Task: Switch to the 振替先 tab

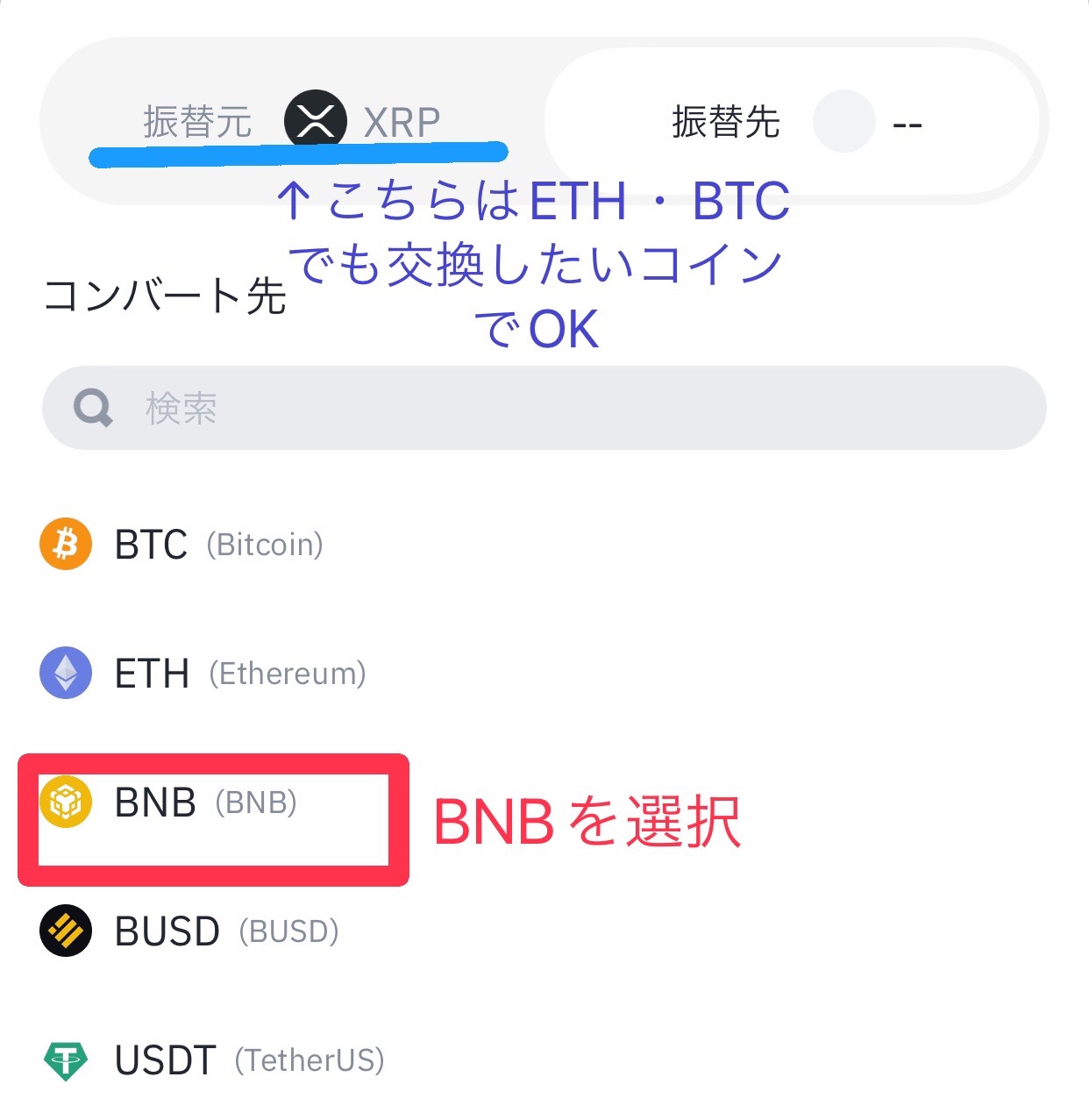Action: click(794, 121)
